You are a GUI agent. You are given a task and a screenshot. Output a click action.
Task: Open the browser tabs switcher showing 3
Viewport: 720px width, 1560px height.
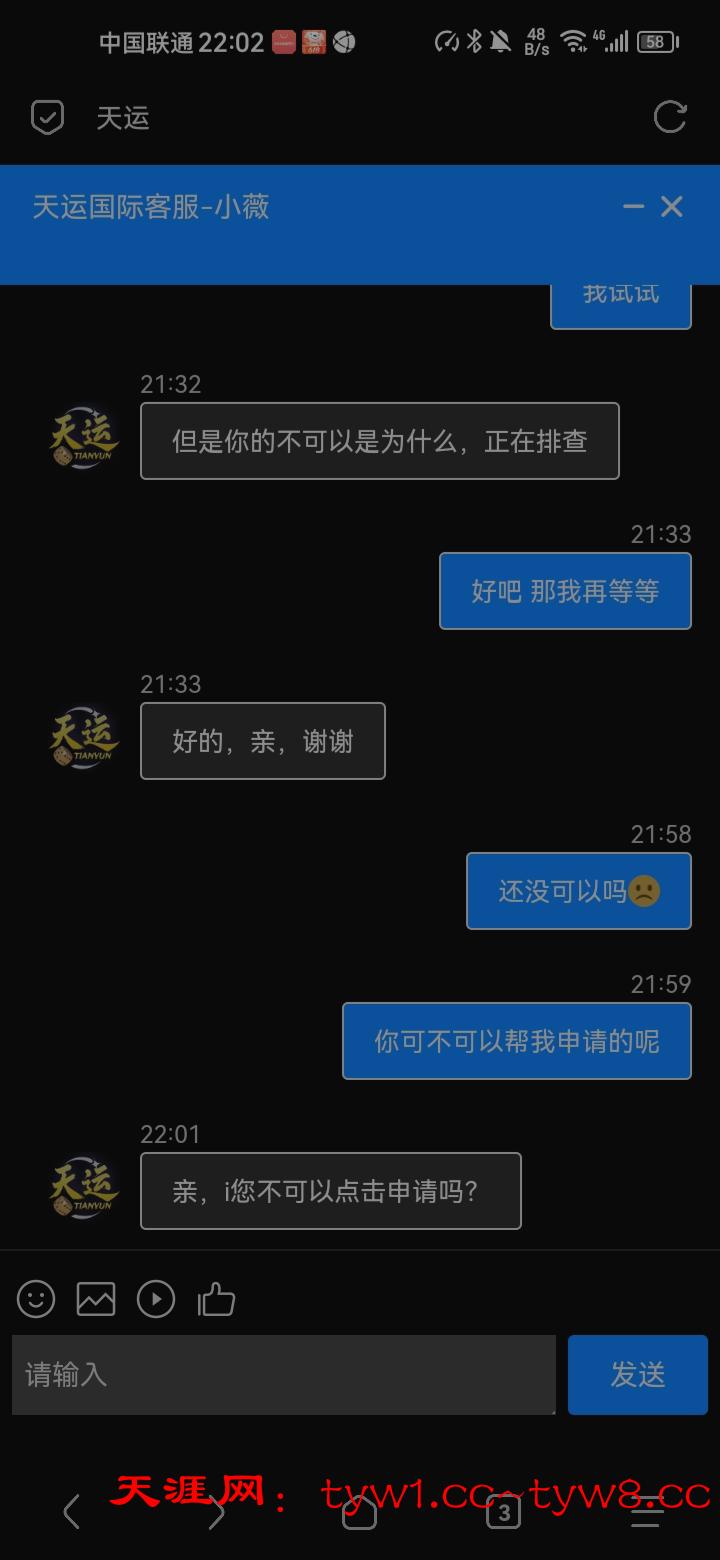click(504, 1512)
